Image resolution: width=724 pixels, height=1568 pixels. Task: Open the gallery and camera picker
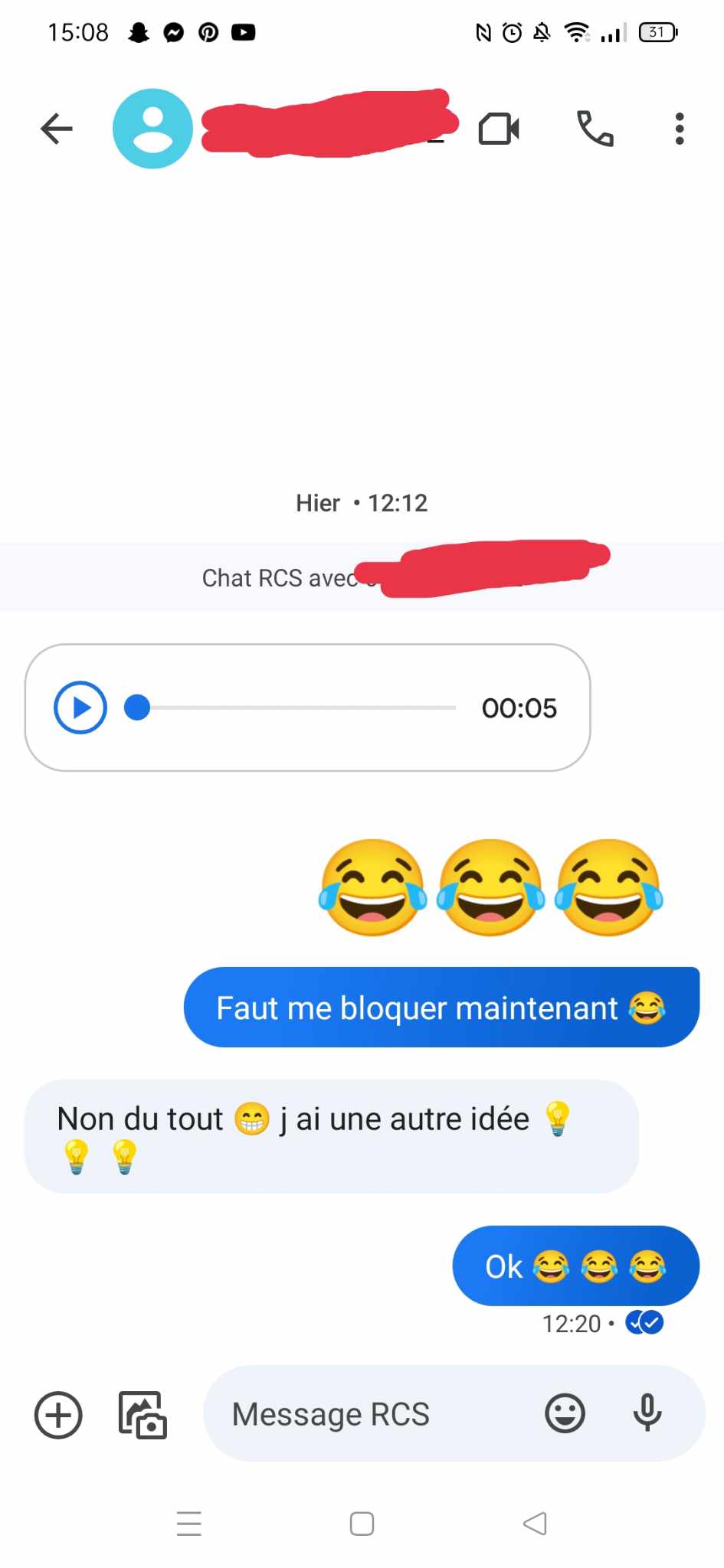tap(143, 1414)
